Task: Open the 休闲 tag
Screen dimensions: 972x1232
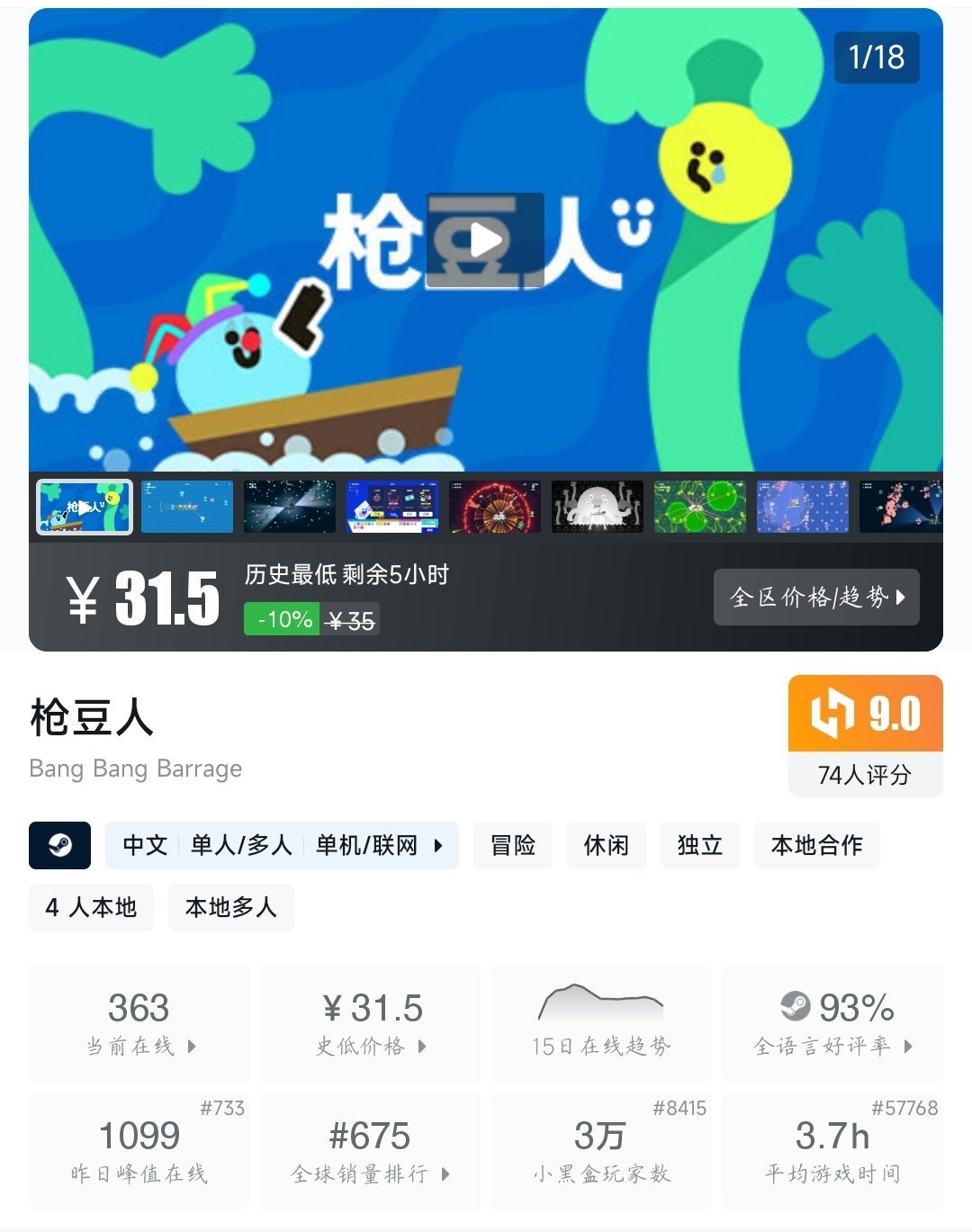Action: tap(606, 845)
